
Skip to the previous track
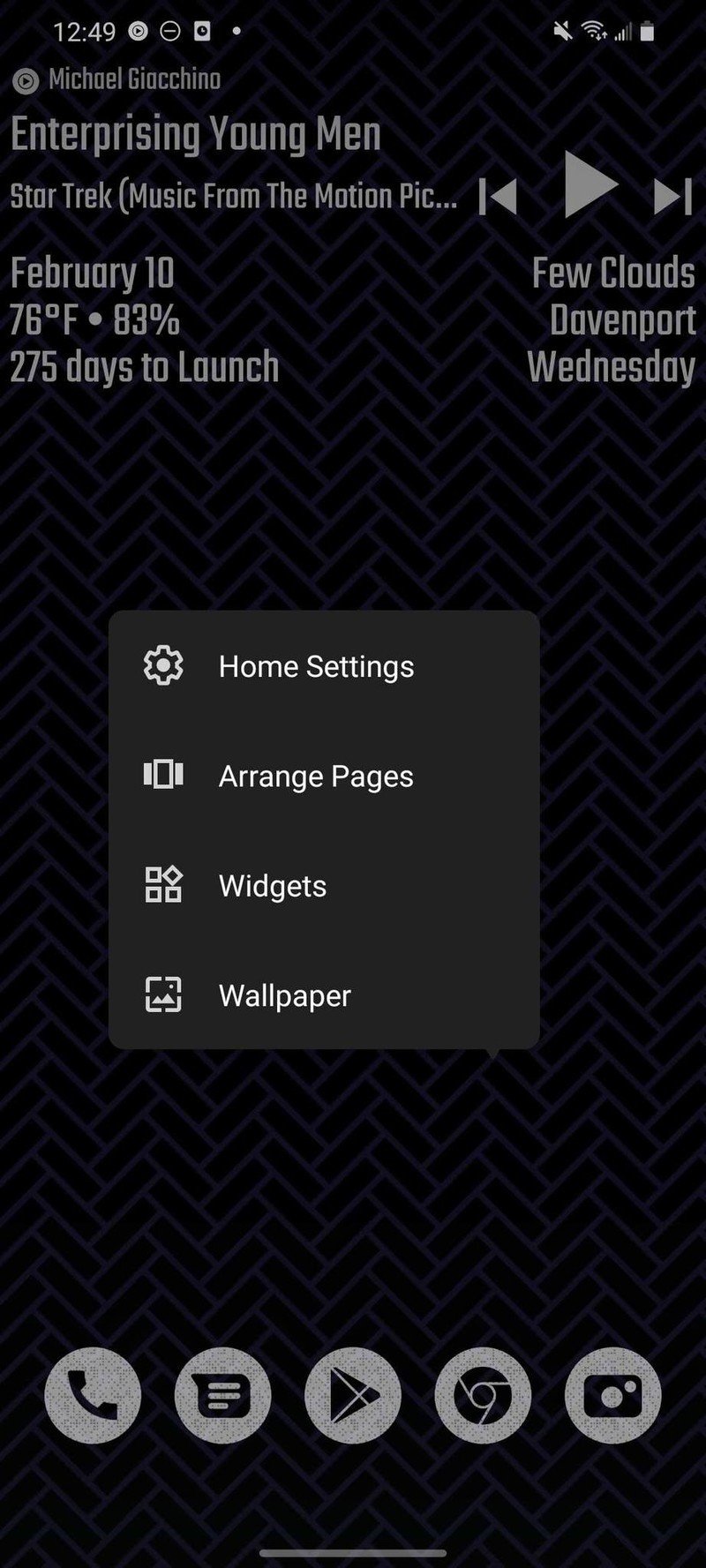click(x=499, y=196)
